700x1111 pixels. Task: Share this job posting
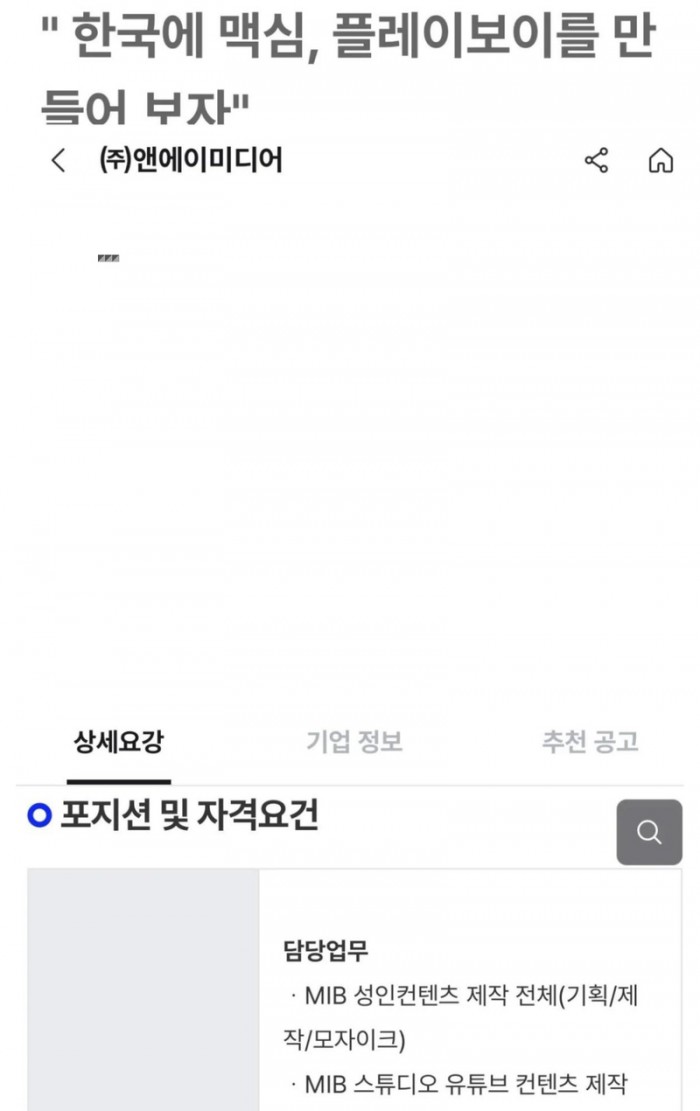[596, 160]
